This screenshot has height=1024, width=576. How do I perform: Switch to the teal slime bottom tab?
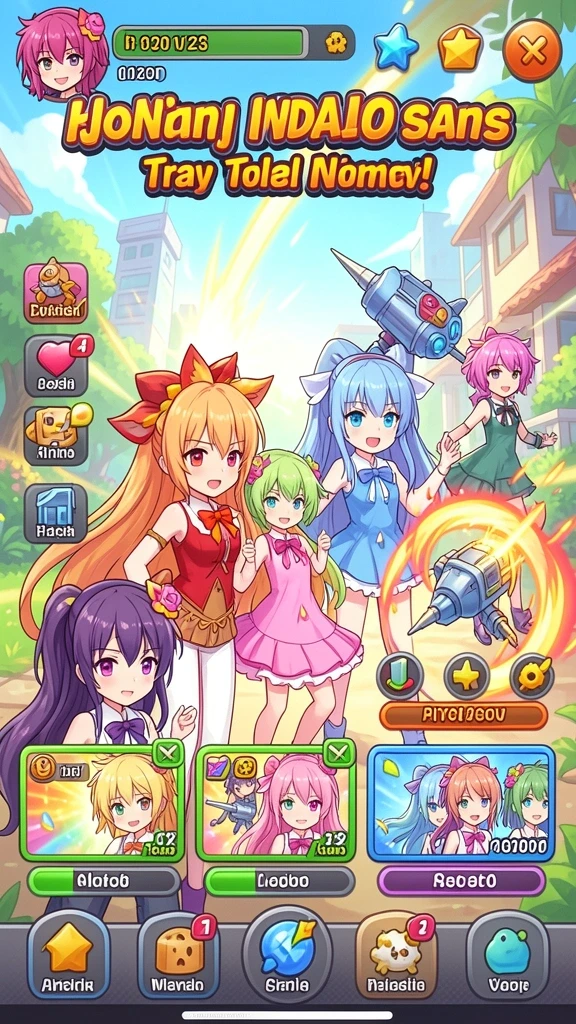click(507, 954)
